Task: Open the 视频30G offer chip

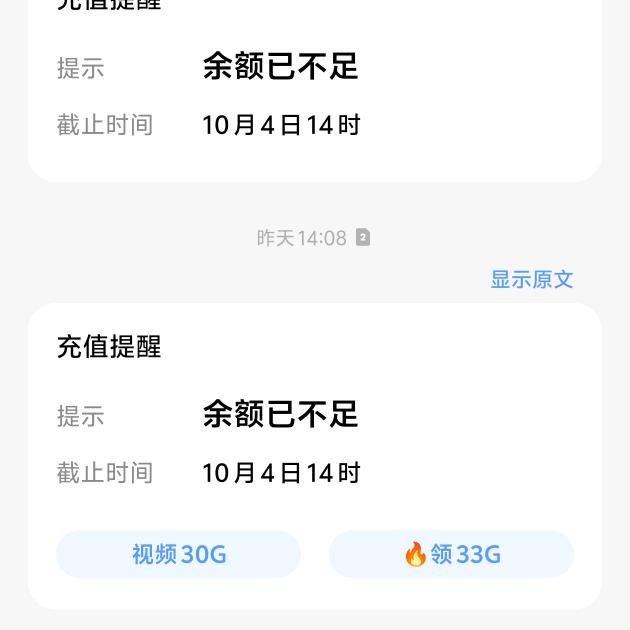Action: pyautogui.click(x=179, y=554)
